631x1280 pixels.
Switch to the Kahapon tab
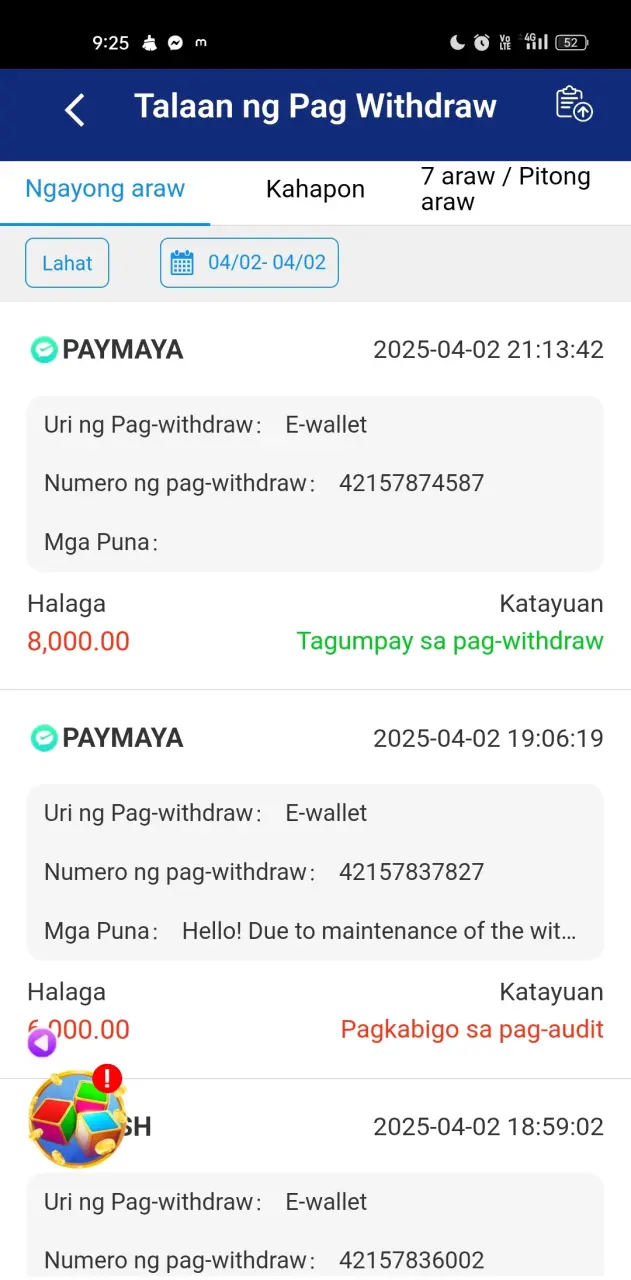tap(315, 189)
